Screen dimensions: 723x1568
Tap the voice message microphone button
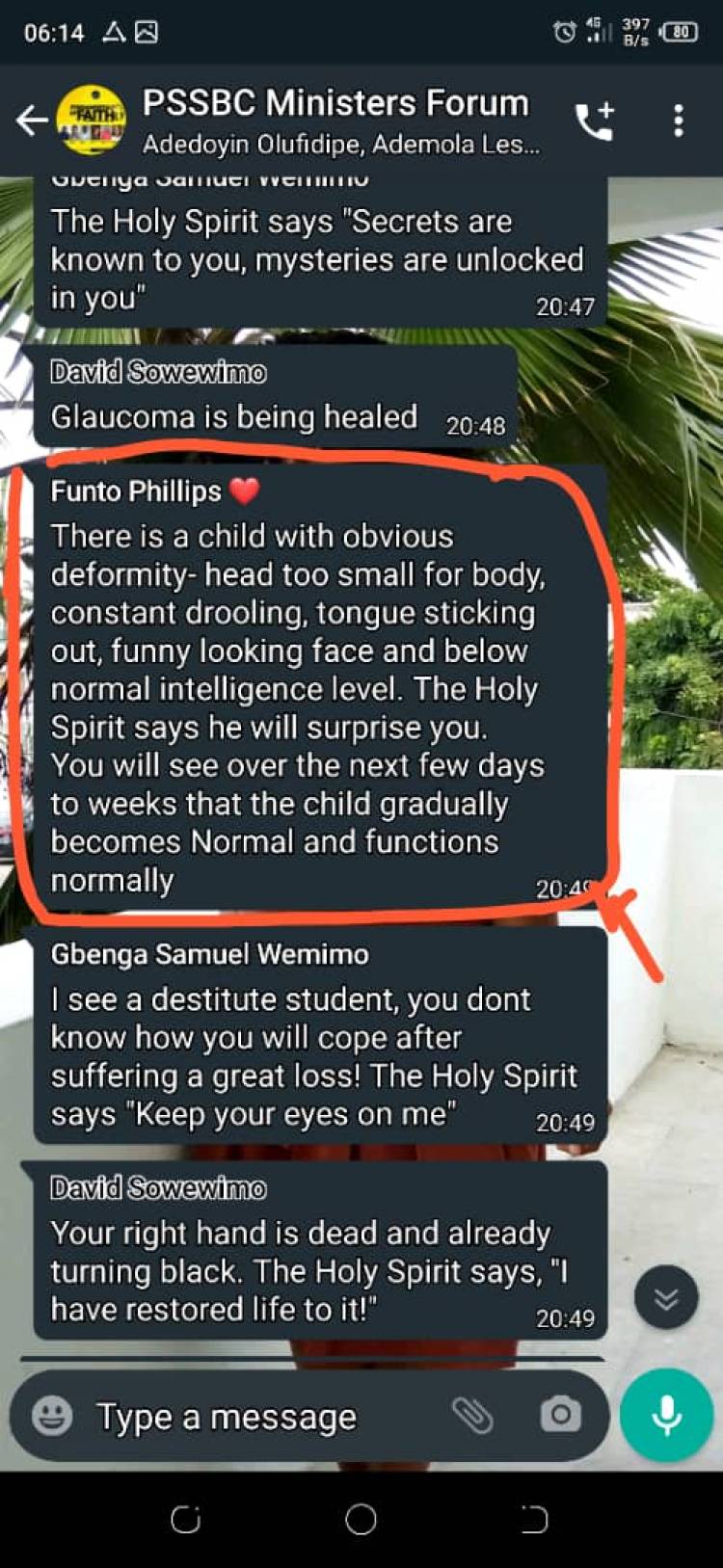click(x=666, y=1415)
